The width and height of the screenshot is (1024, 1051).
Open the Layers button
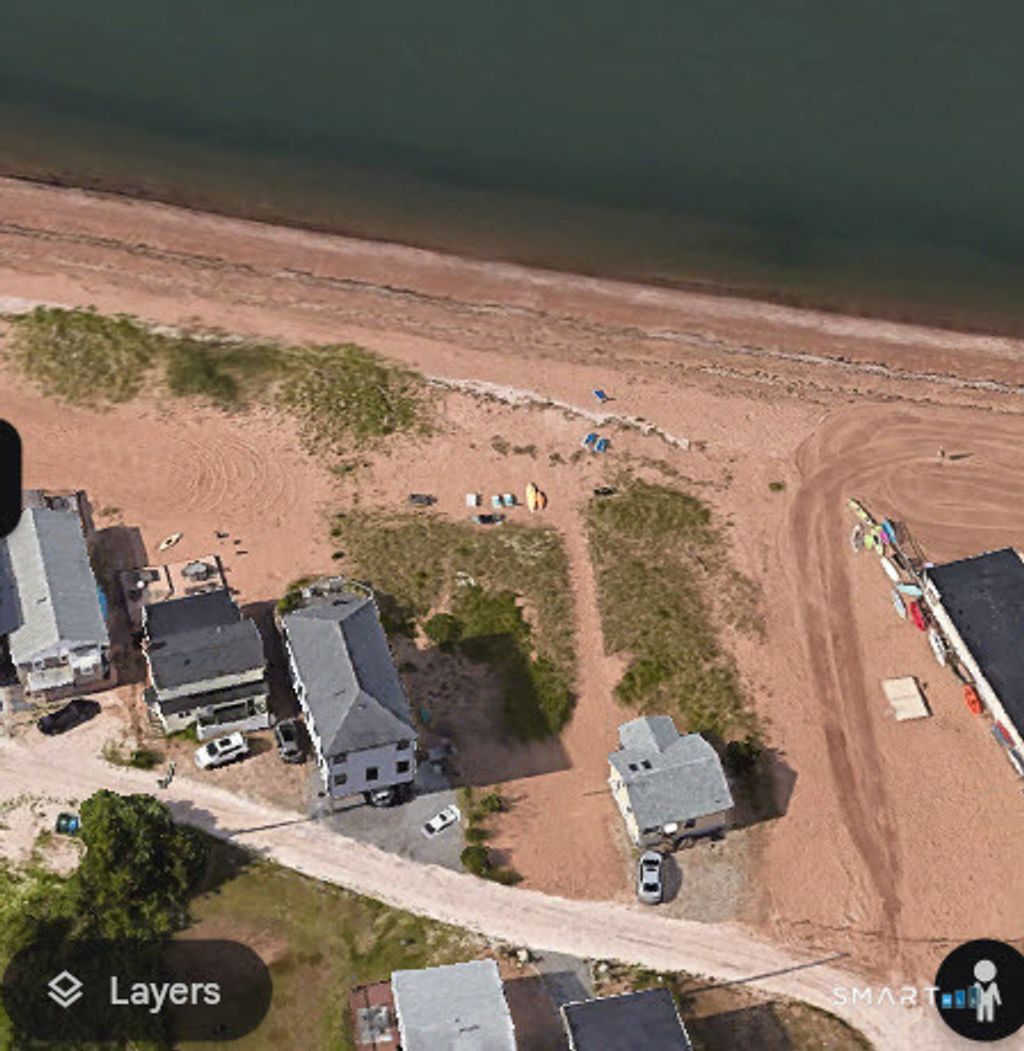point(136,991)
